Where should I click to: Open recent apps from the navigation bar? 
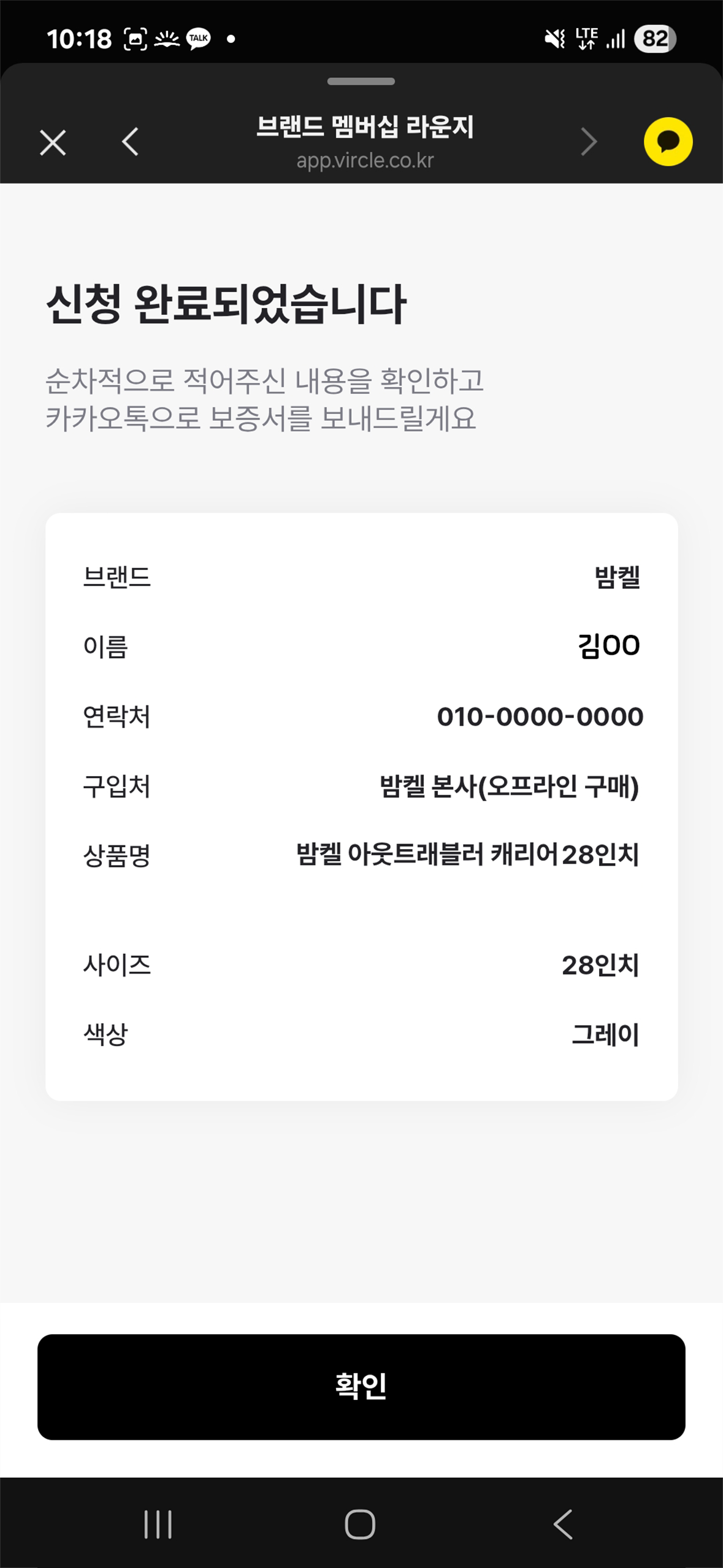[158, 1524]
